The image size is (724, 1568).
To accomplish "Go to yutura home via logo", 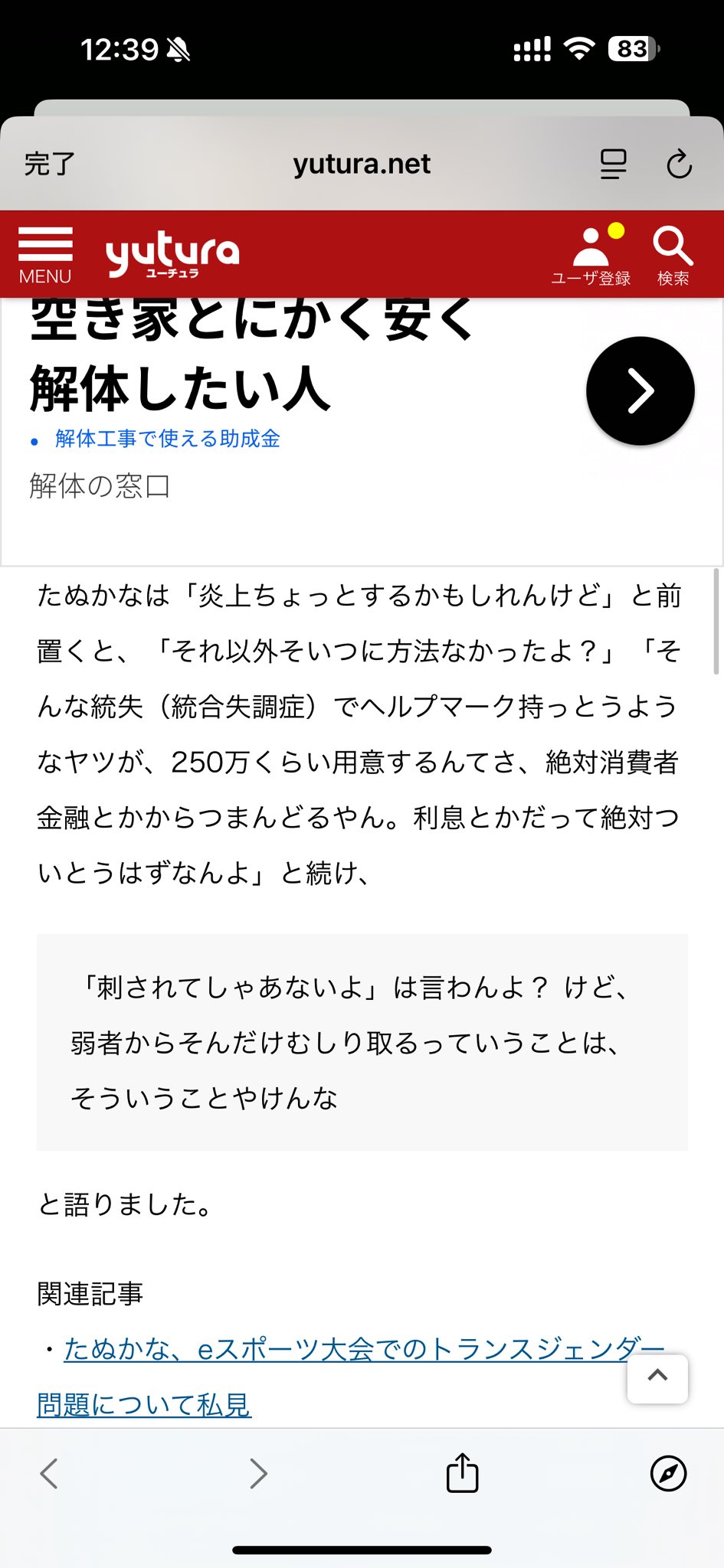I will [x=172, y=254].
